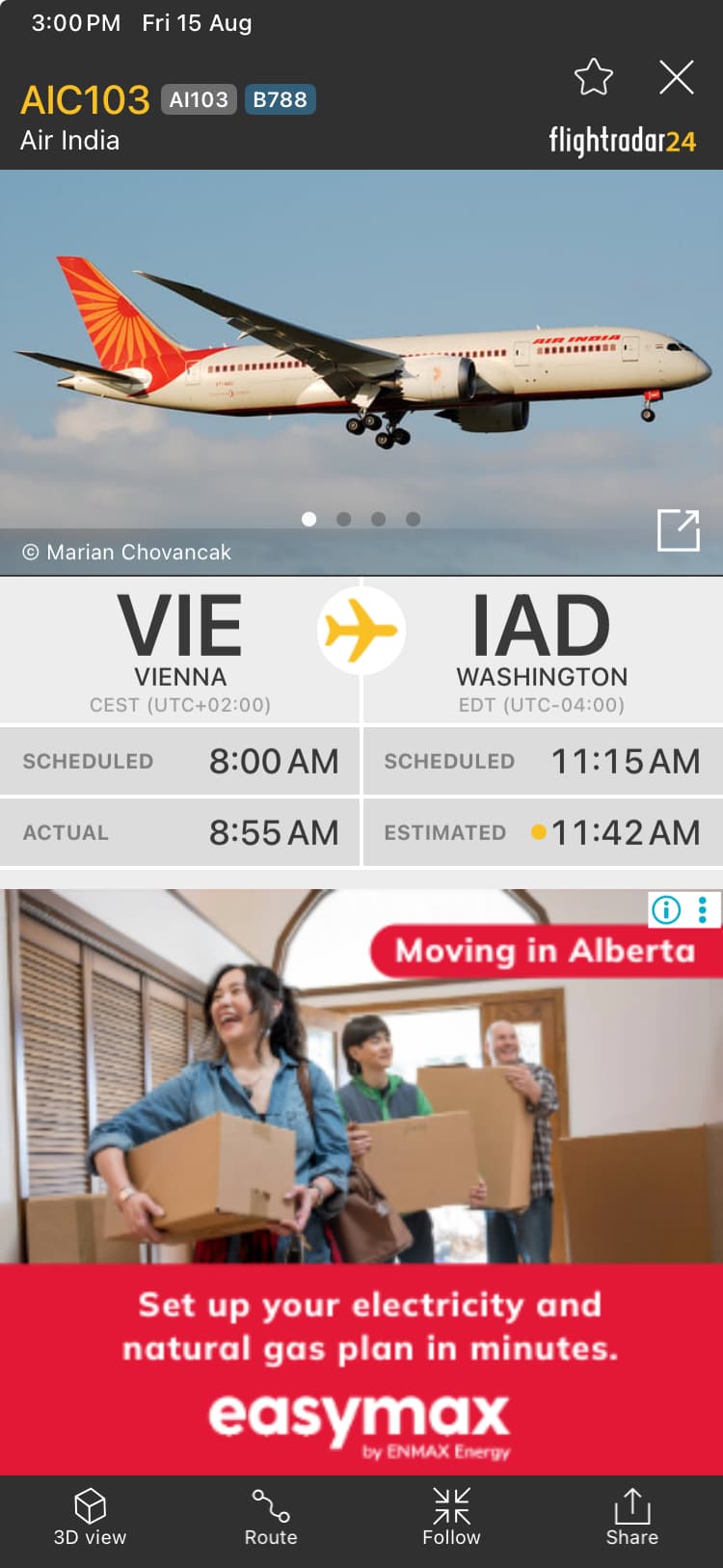Close the flight details panel
The image size is (723, 1568).
tap(677, 77)
